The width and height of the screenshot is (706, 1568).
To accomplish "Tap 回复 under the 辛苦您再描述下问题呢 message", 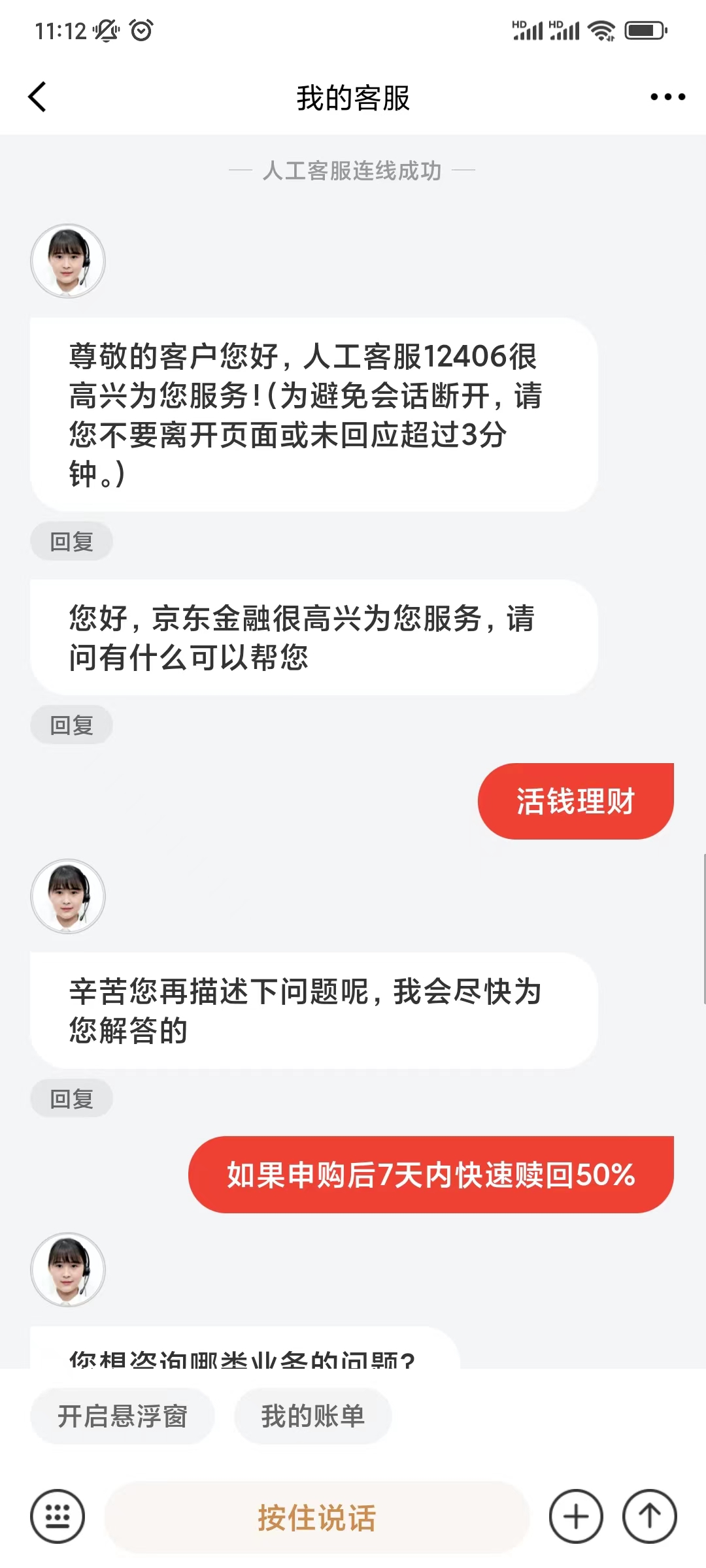I will click(71, 1099).
